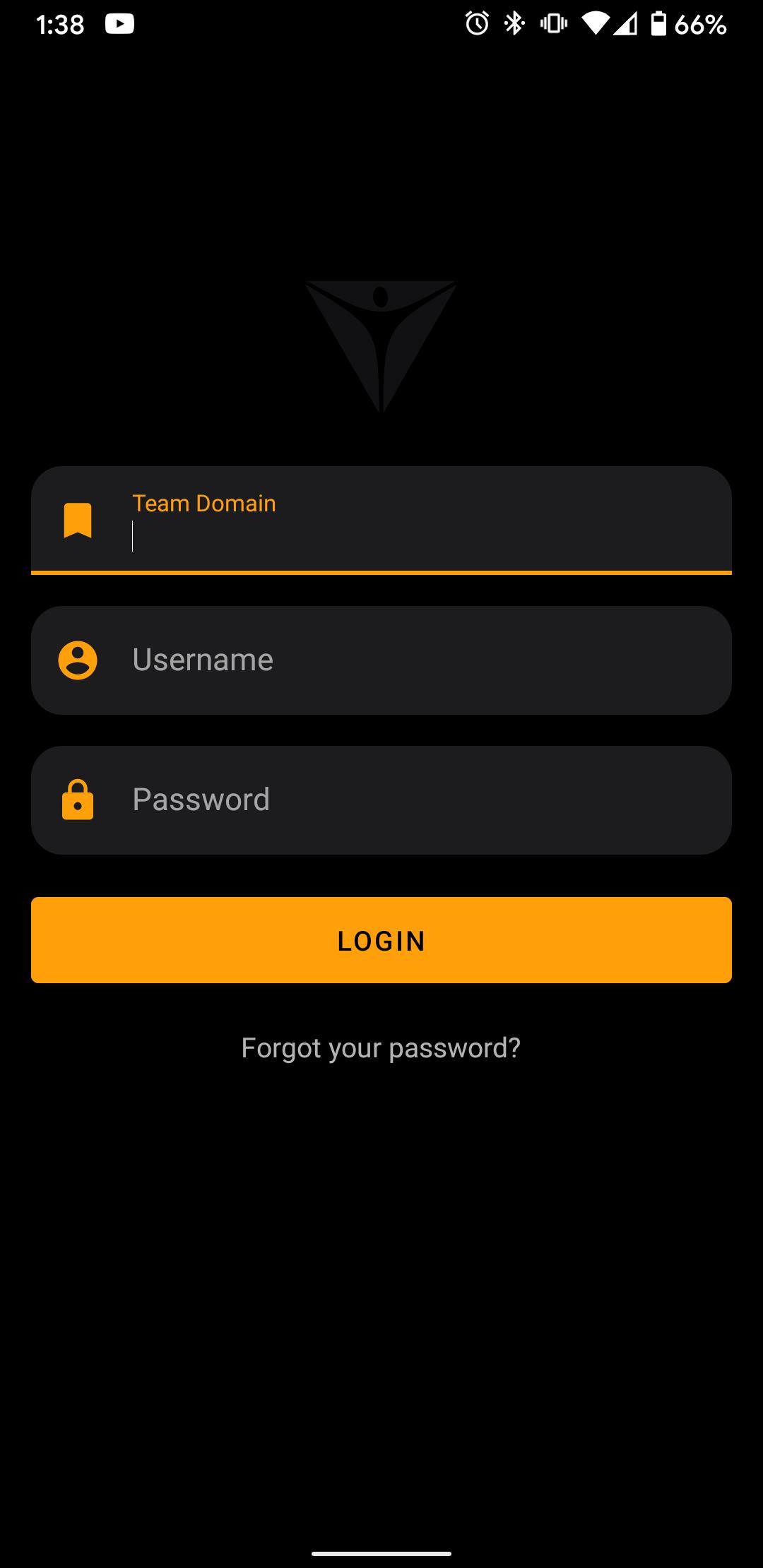
Task: Open the Forgot your password link
Action: 380,1048
